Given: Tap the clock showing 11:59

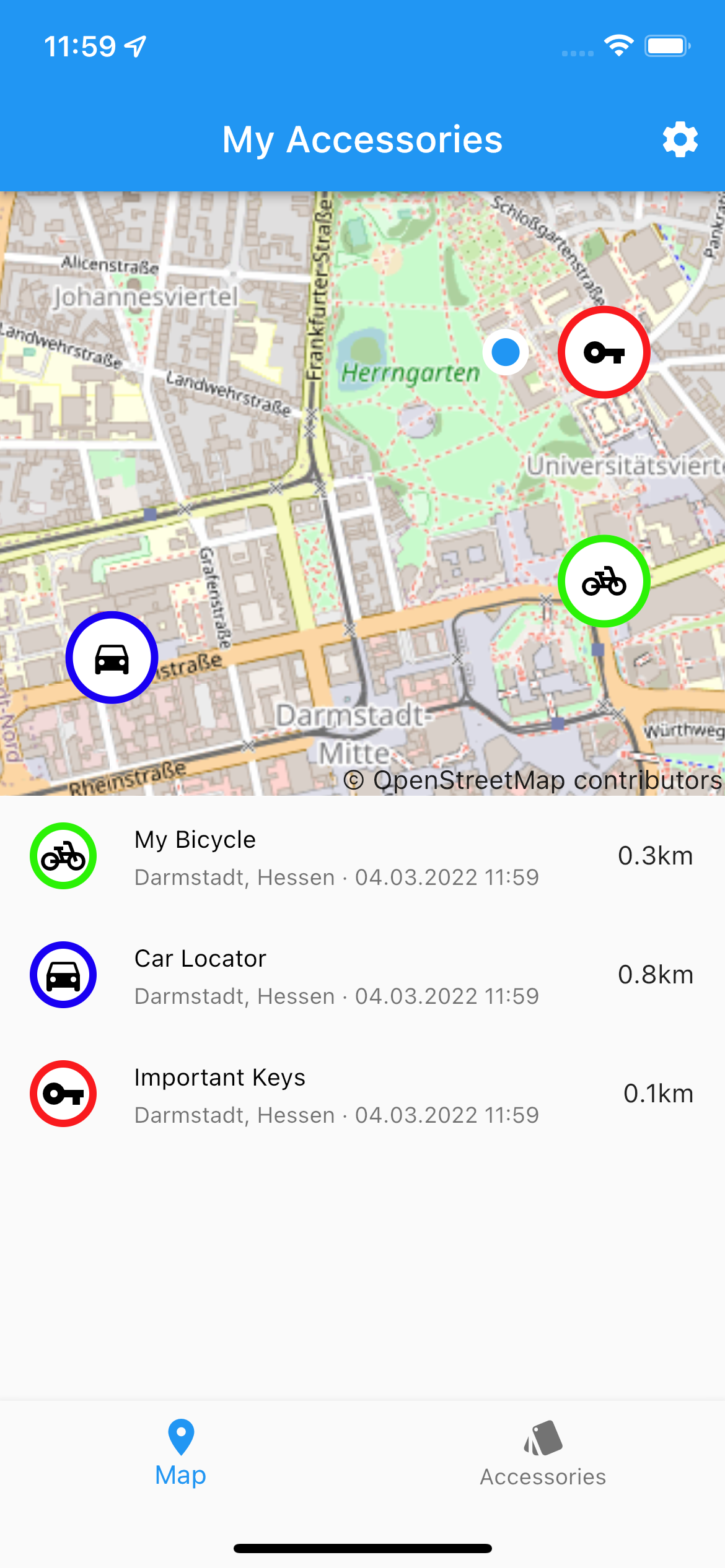Looking at the screenshot, I should 81,45.
